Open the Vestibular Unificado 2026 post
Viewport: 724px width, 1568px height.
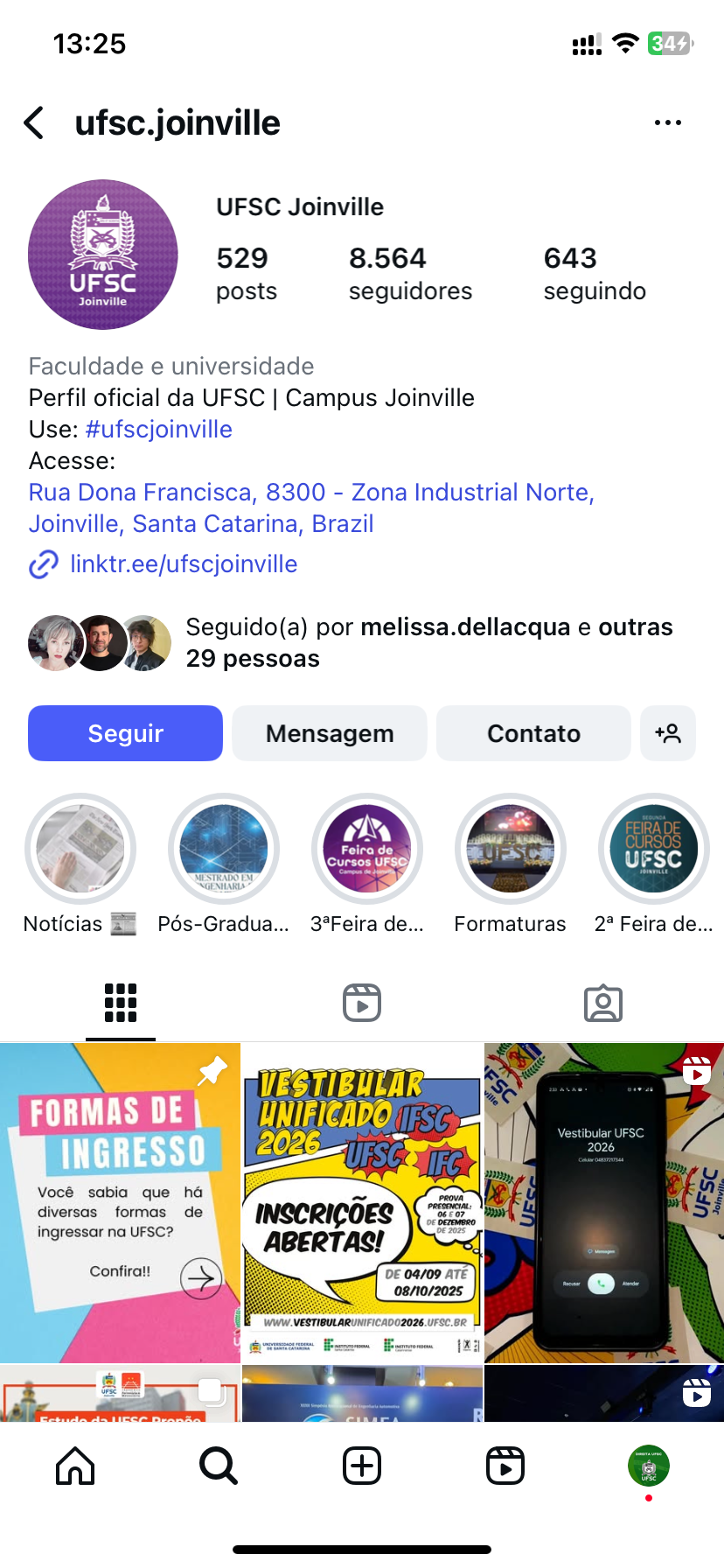click(362, 1202)
